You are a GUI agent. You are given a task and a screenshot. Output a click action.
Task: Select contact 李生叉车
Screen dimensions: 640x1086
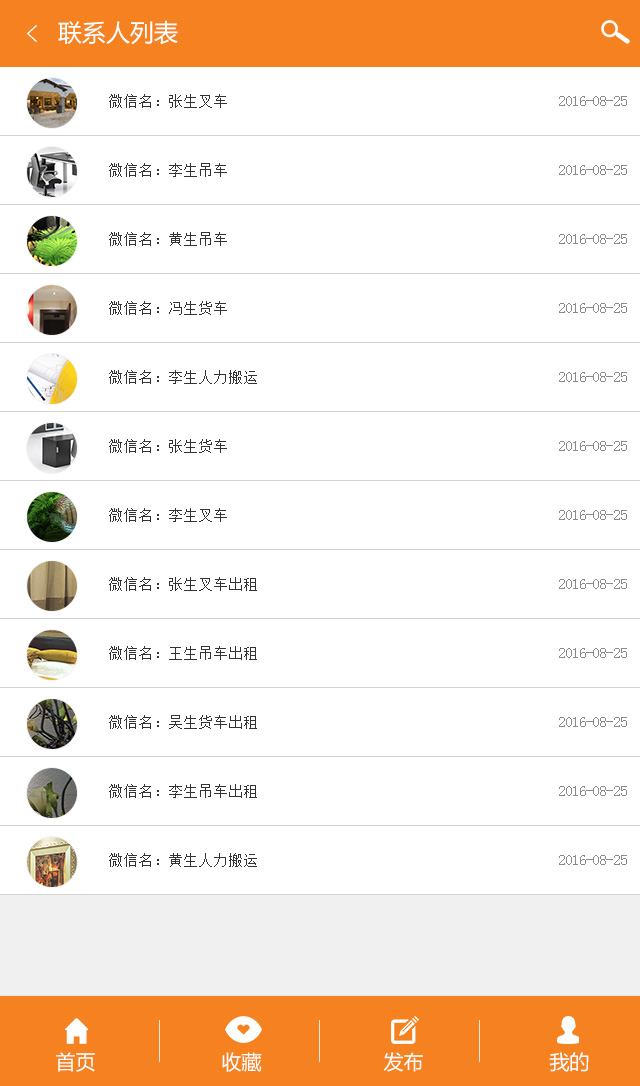pyautogui.click(x=198, y=516)
